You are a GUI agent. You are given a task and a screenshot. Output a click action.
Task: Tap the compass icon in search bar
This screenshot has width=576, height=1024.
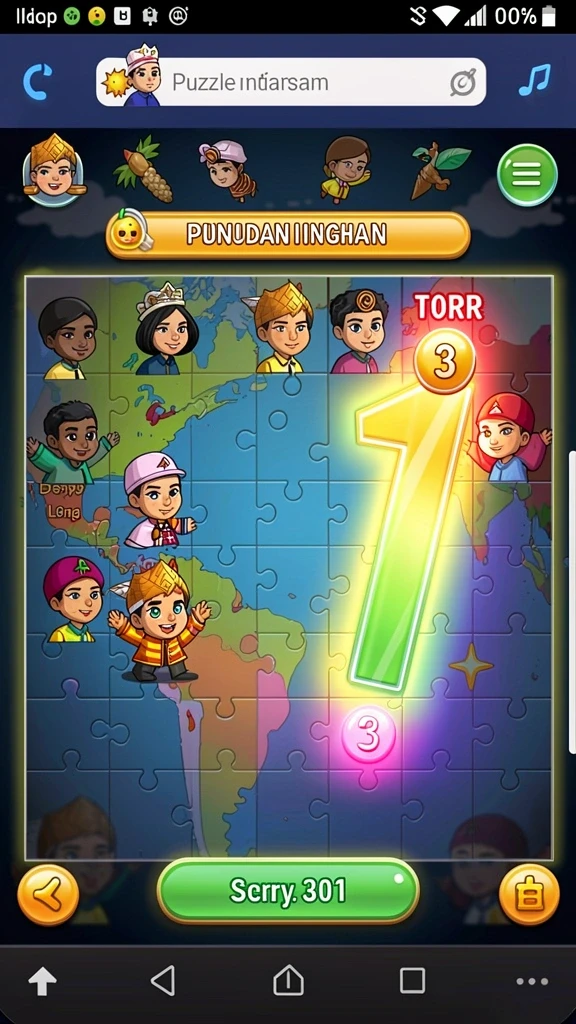coord(463,83)
